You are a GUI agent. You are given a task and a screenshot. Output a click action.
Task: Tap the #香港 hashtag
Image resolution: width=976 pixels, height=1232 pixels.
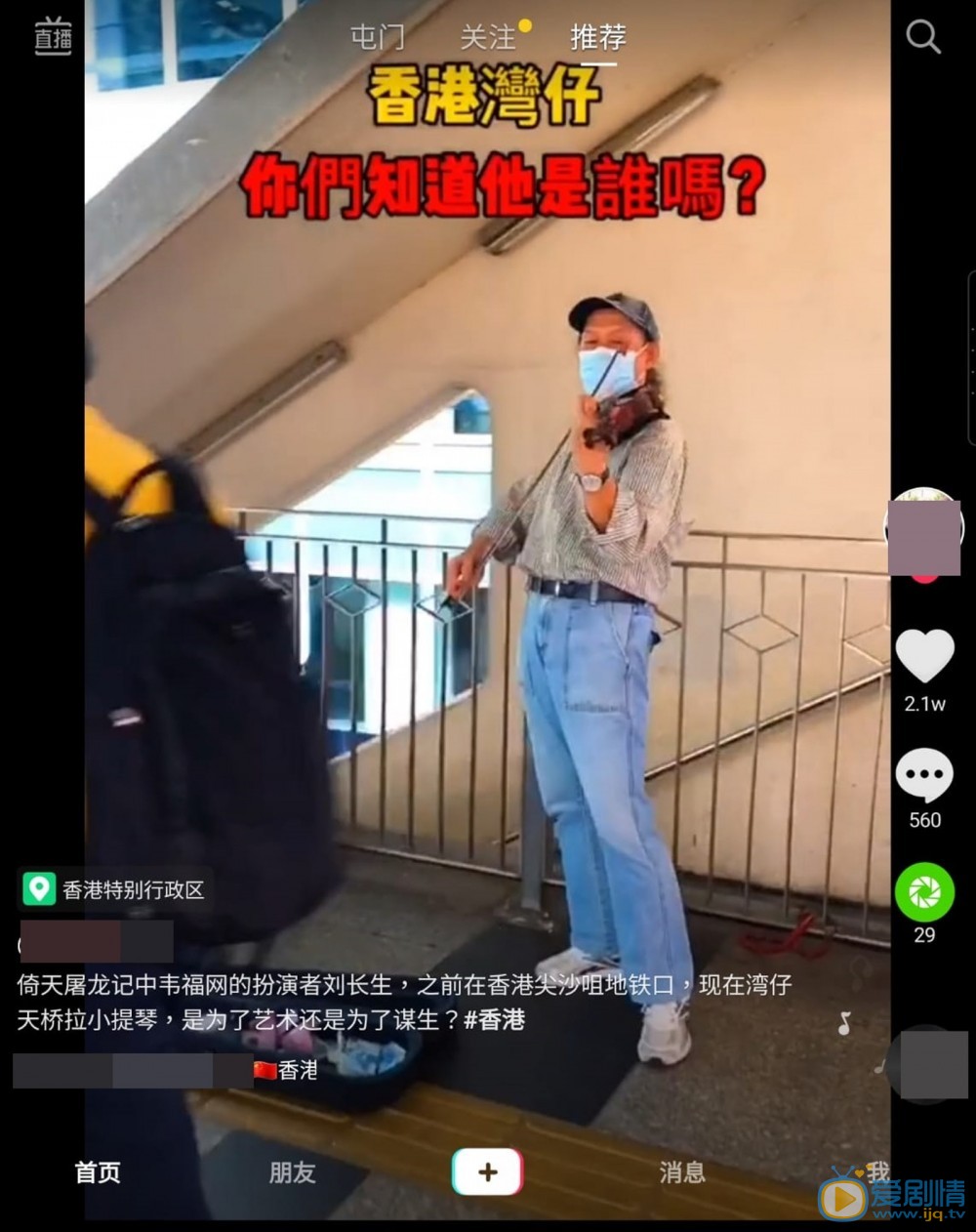coord(495,1020)
